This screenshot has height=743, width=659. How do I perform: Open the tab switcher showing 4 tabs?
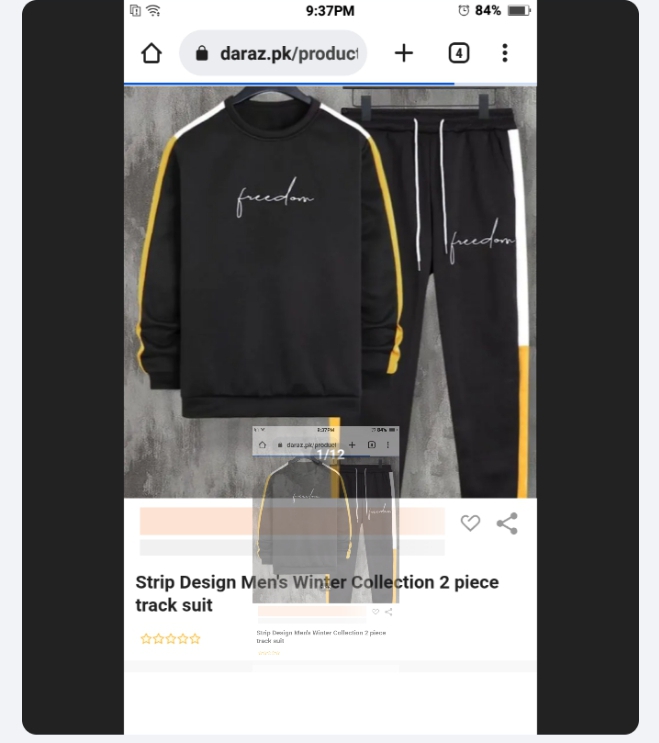(x=458, y=53)
